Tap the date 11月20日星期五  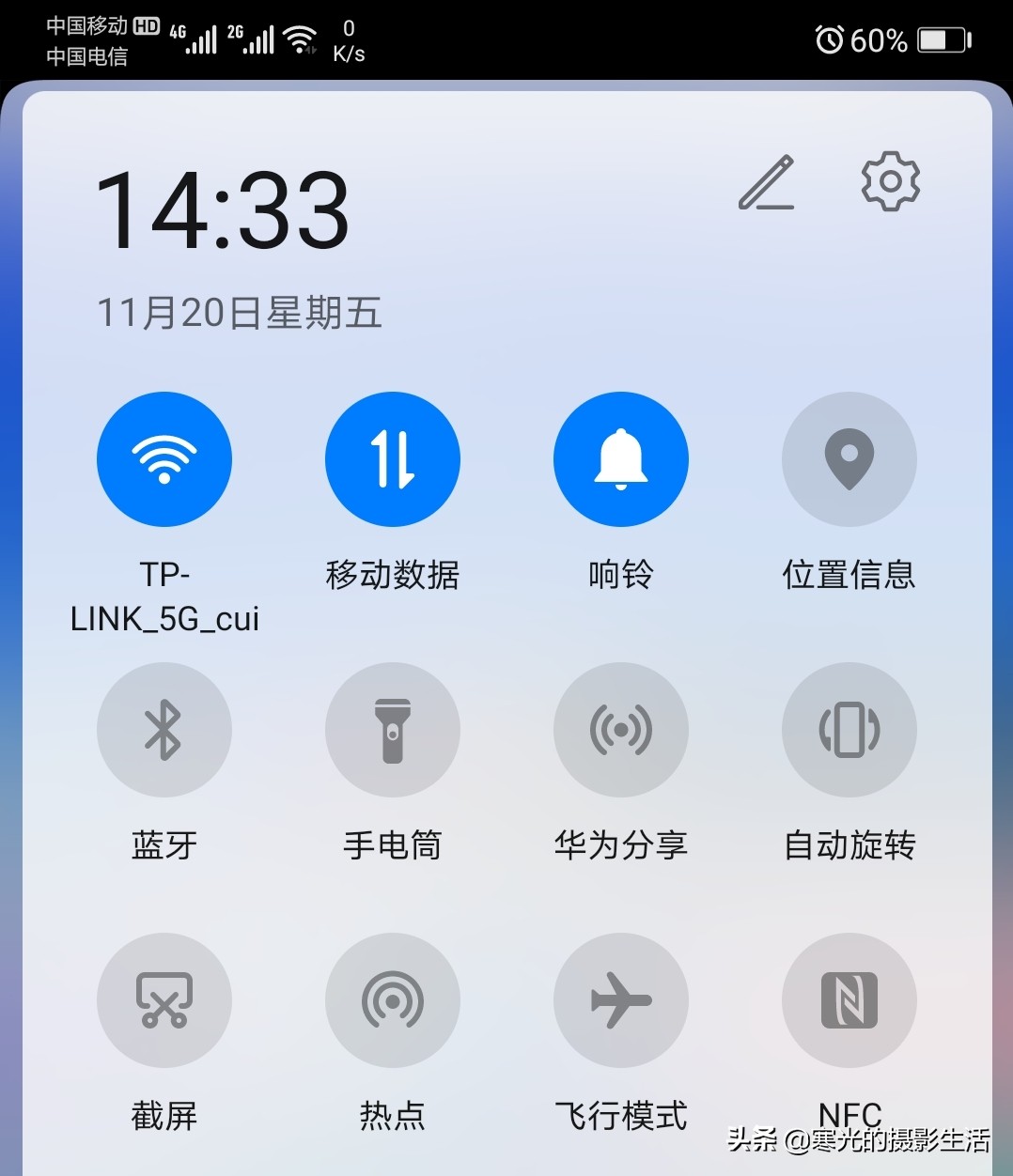tap(240, 315)
